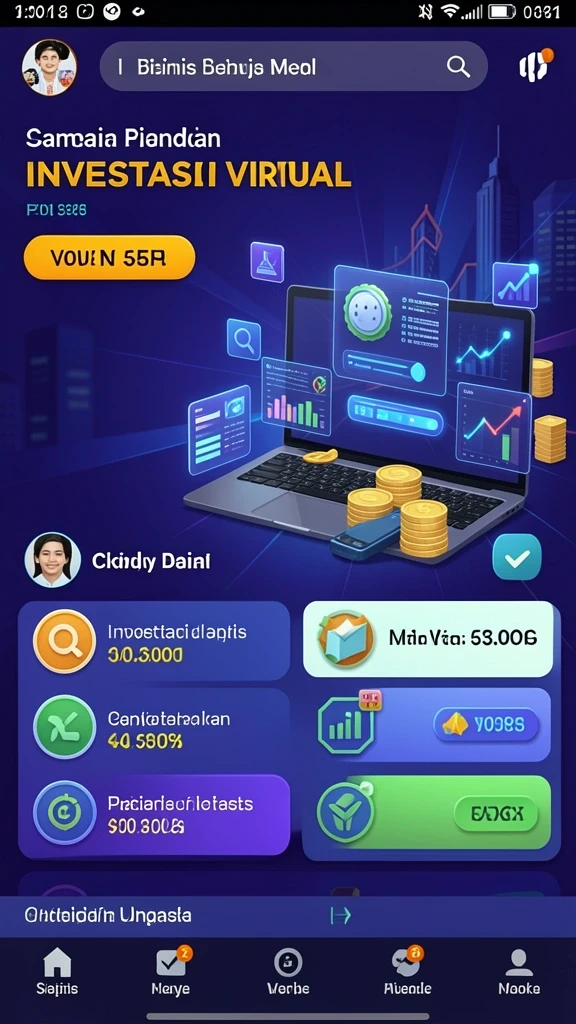Open the Mdo Vta 53.006 card
The height and width of the screenshot is (1024, 576).
pyautogui.click(x=428, y=639)
